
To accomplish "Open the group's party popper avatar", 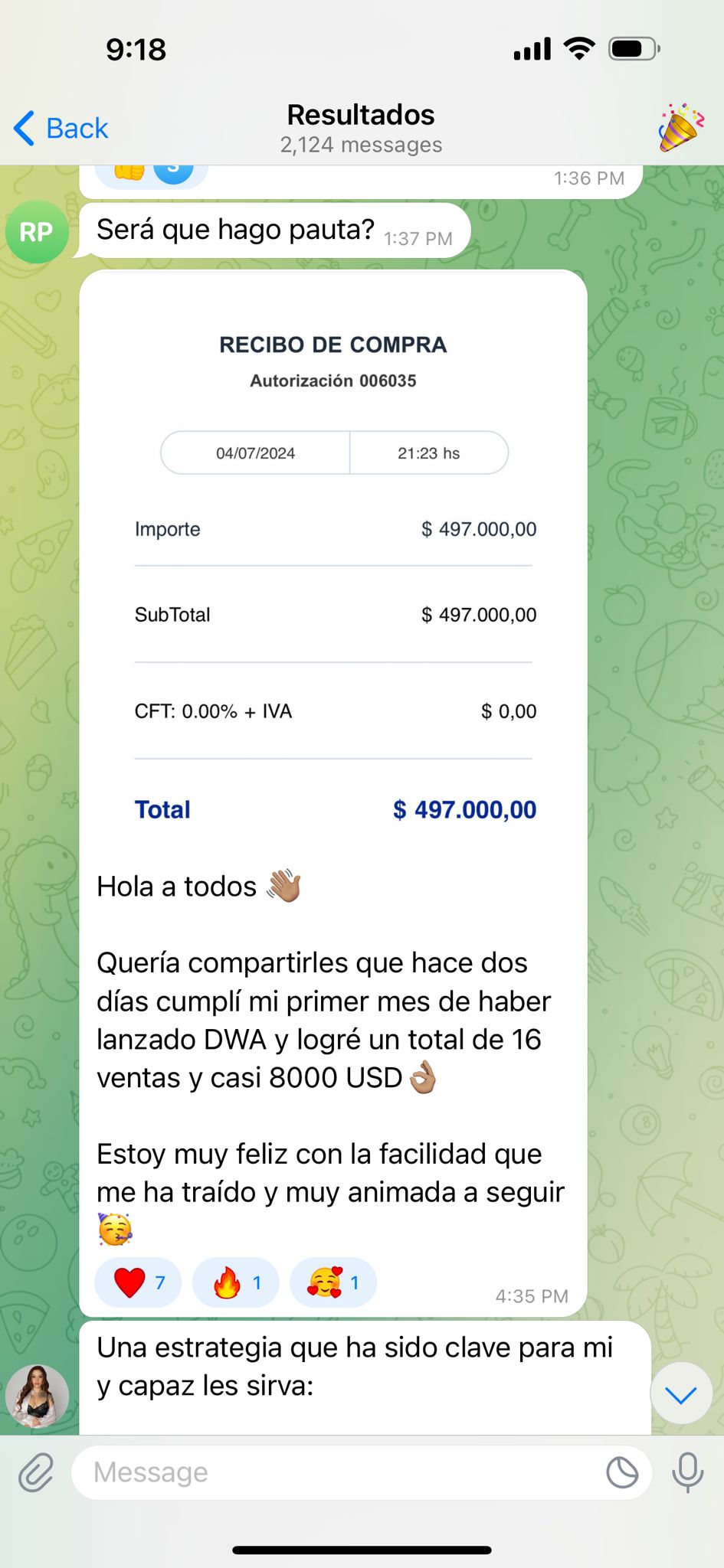I will point(680,128).
